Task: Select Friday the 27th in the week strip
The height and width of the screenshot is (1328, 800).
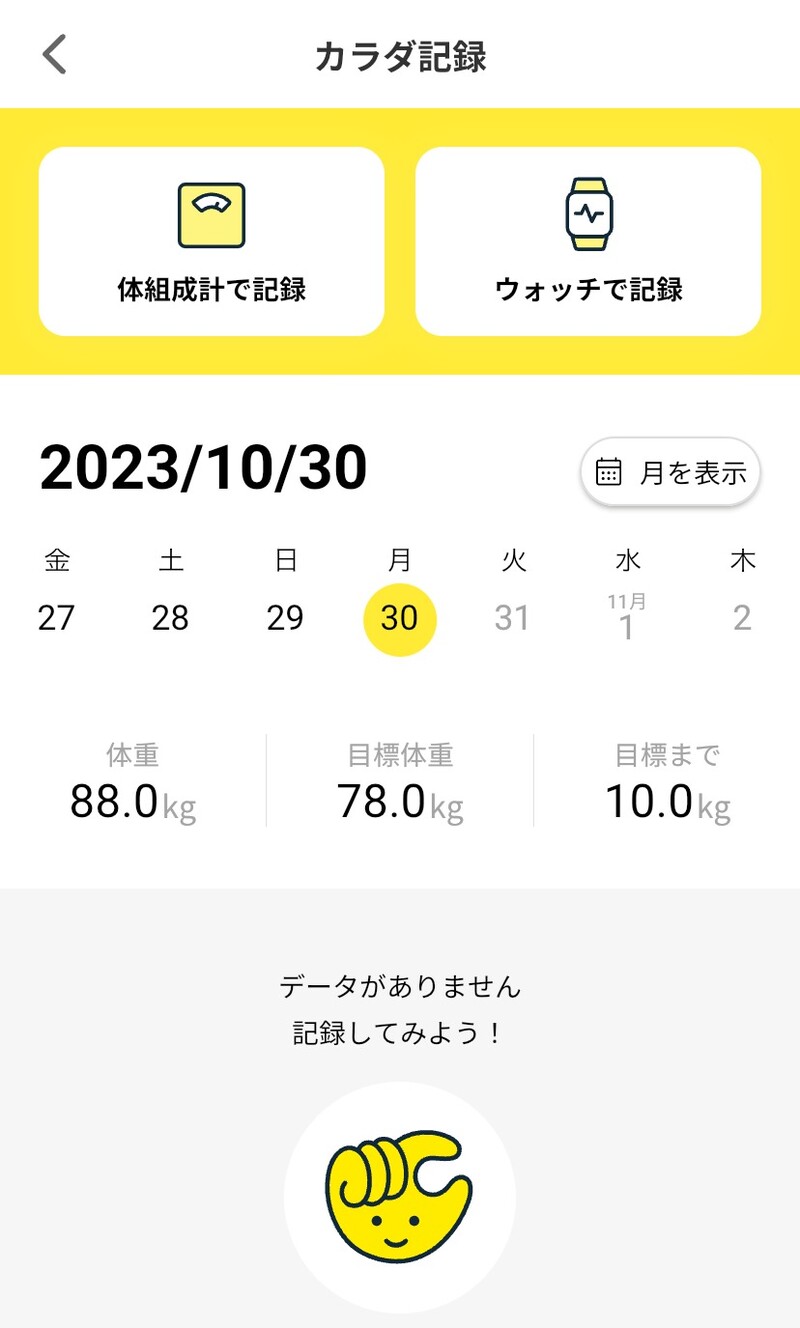Action: pyautogui.click(x=57, y=618)
